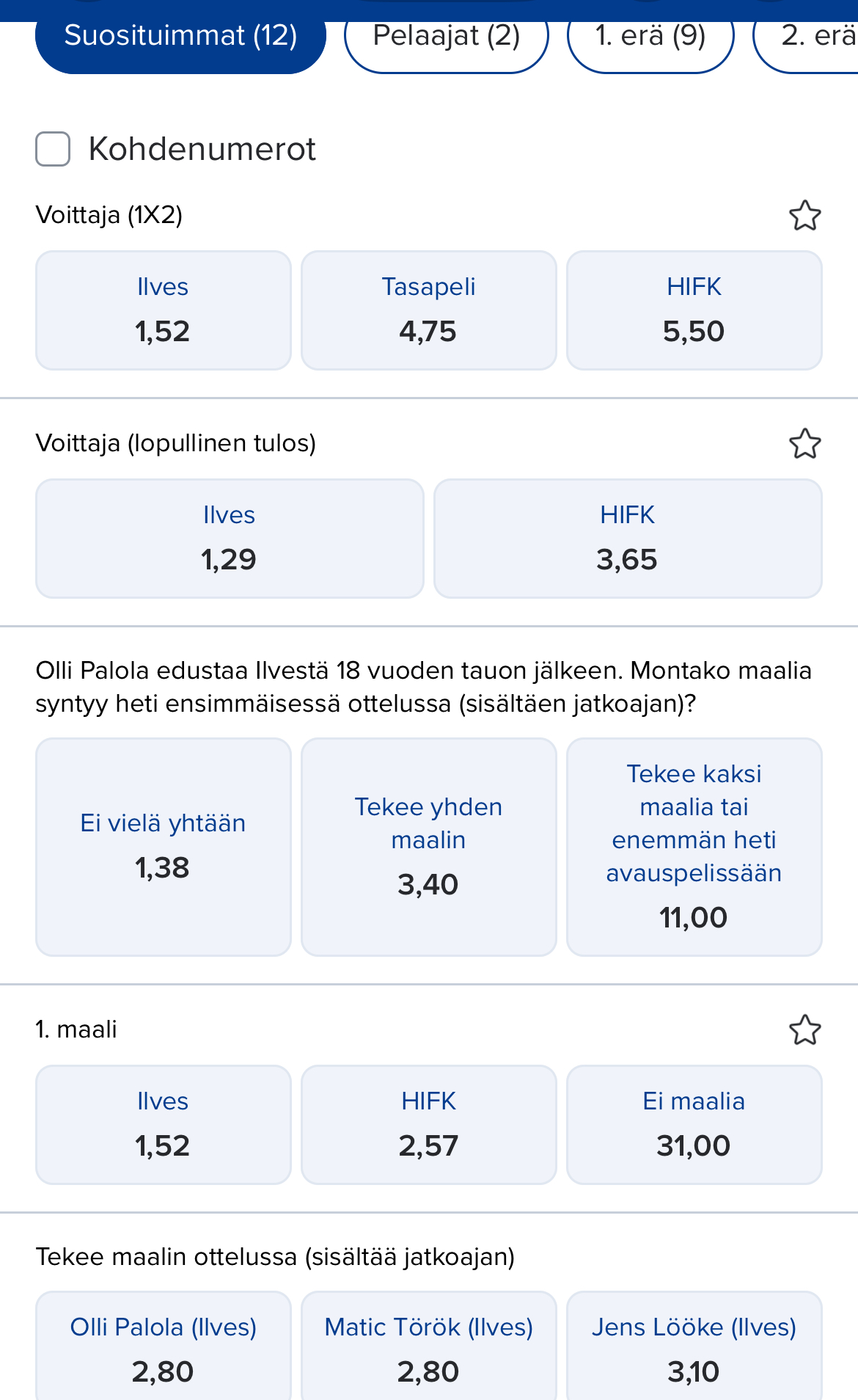Pick Tekee kaksi maalia tai enemmän option

point(694,846)
